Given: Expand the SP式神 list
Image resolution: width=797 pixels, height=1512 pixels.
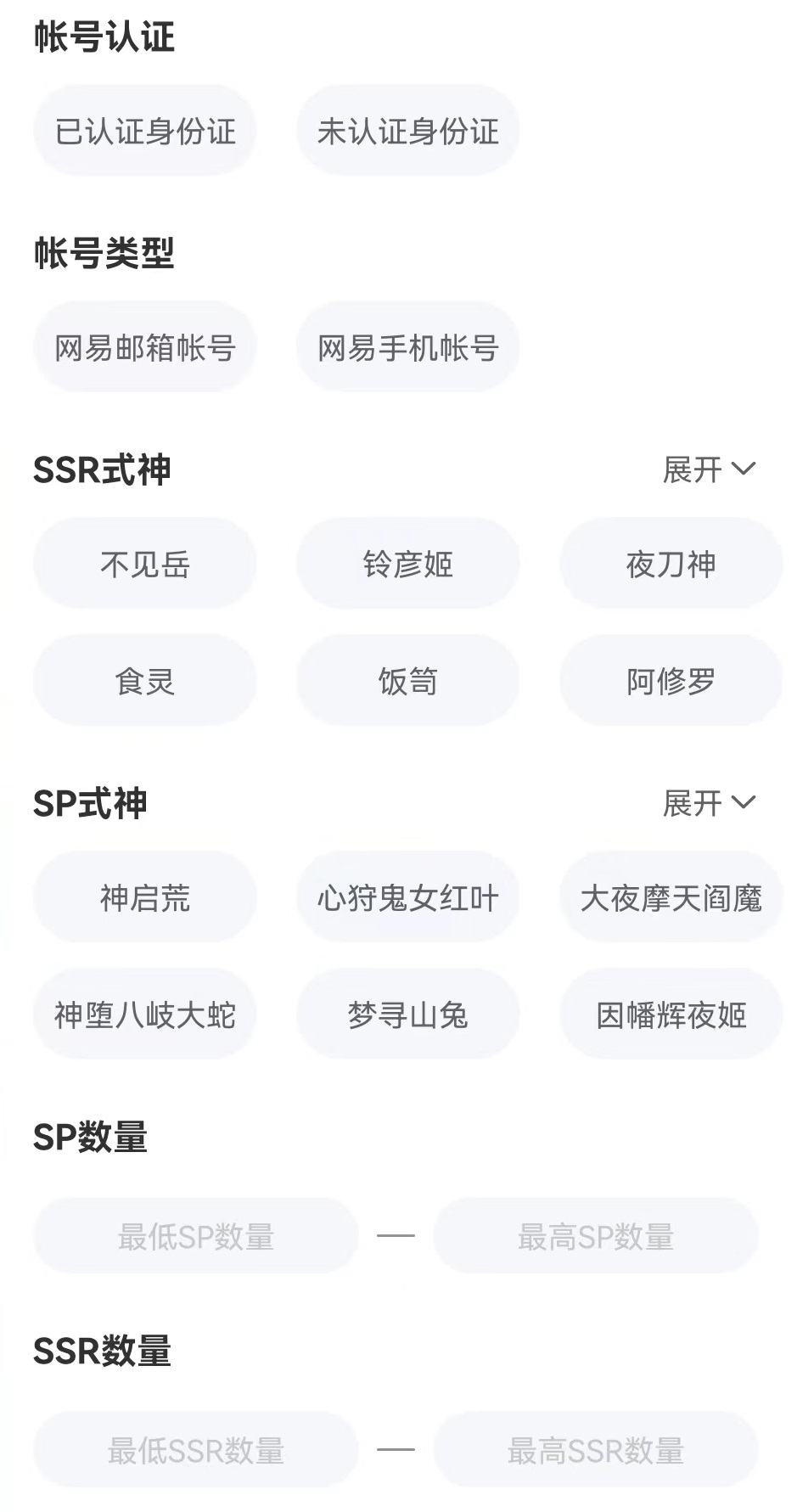Looking at the screenshot, I should [x=709, y=803].
